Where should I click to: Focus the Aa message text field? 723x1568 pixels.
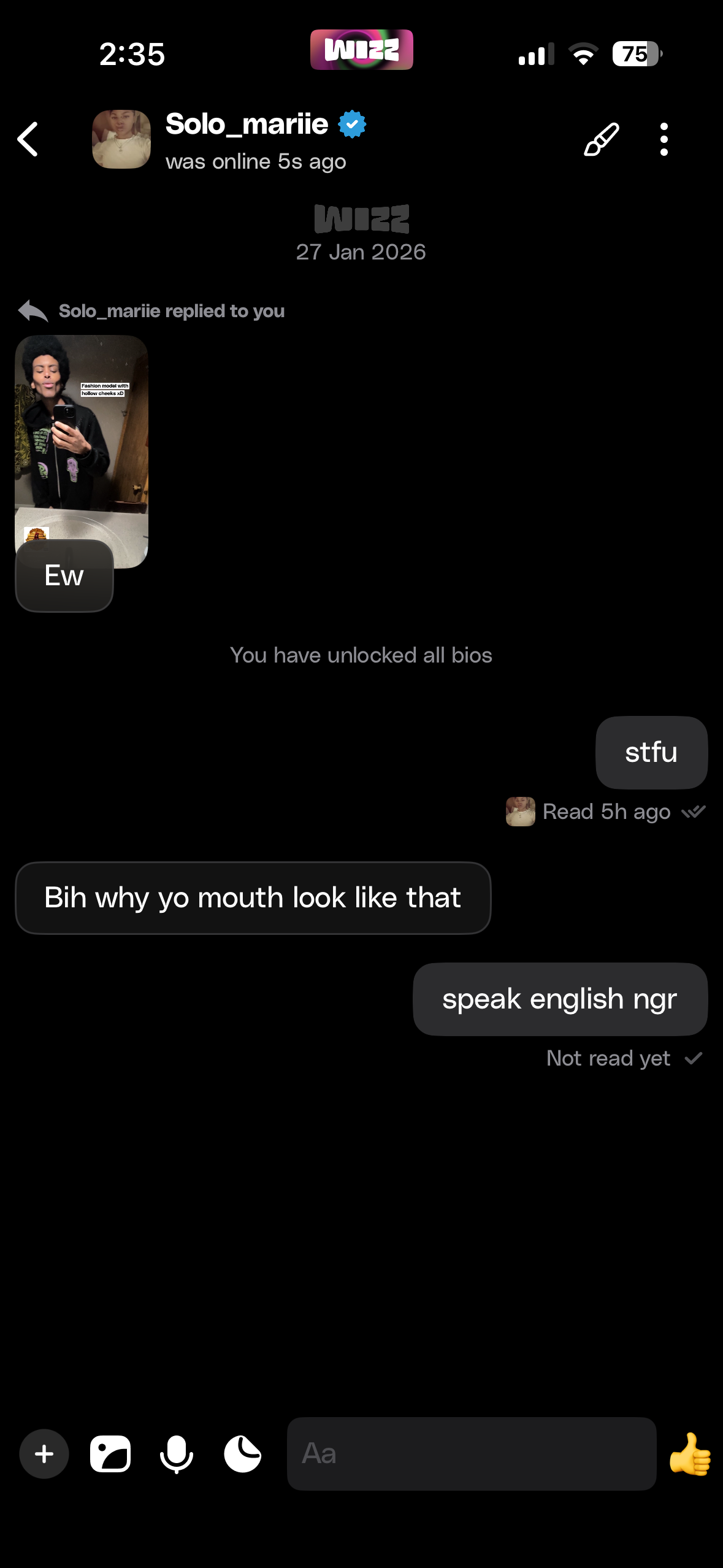click(x=471, y=1454)
